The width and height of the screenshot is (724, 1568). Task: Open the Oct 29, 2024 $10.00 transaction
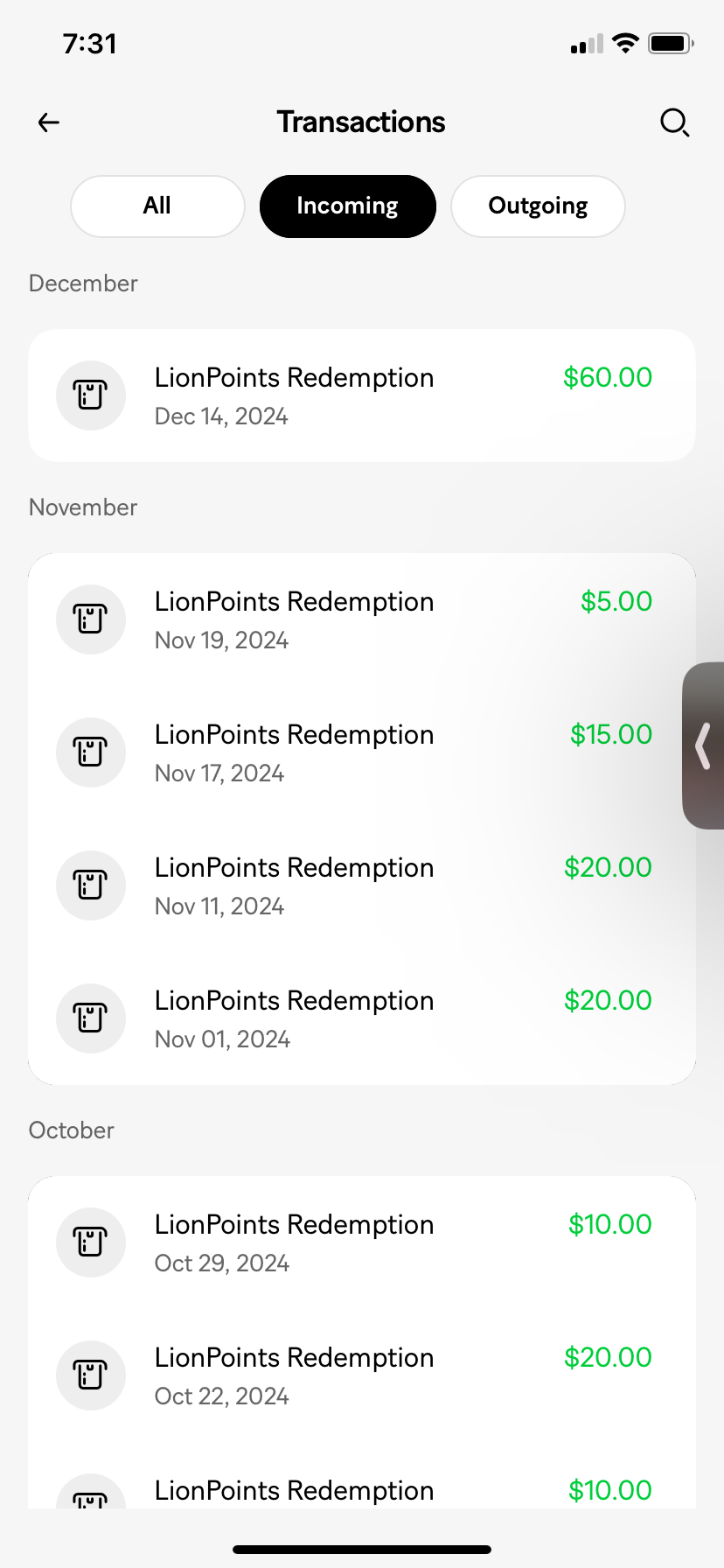[362, 1242]
